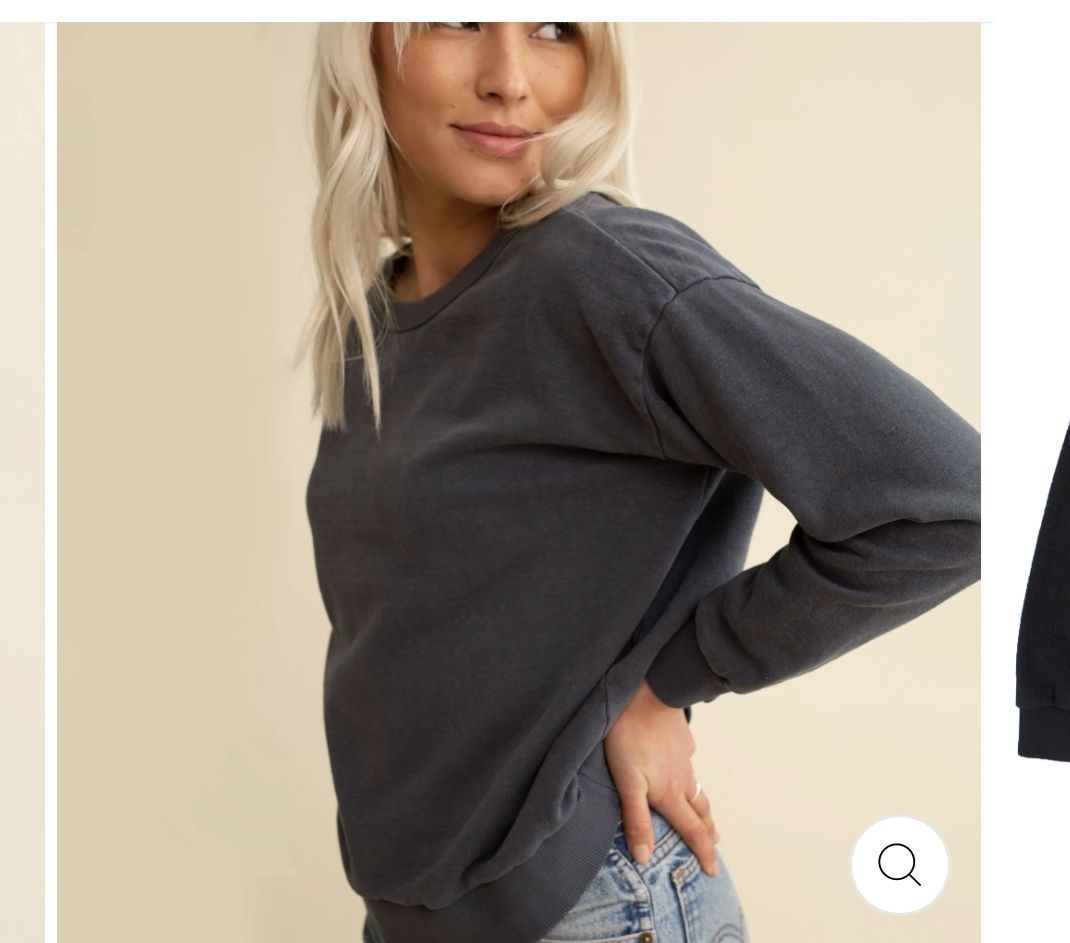View the next product image of the sweatshirt
Image resolution: width=1070 pixels, height=943 pixels.
1043,600
